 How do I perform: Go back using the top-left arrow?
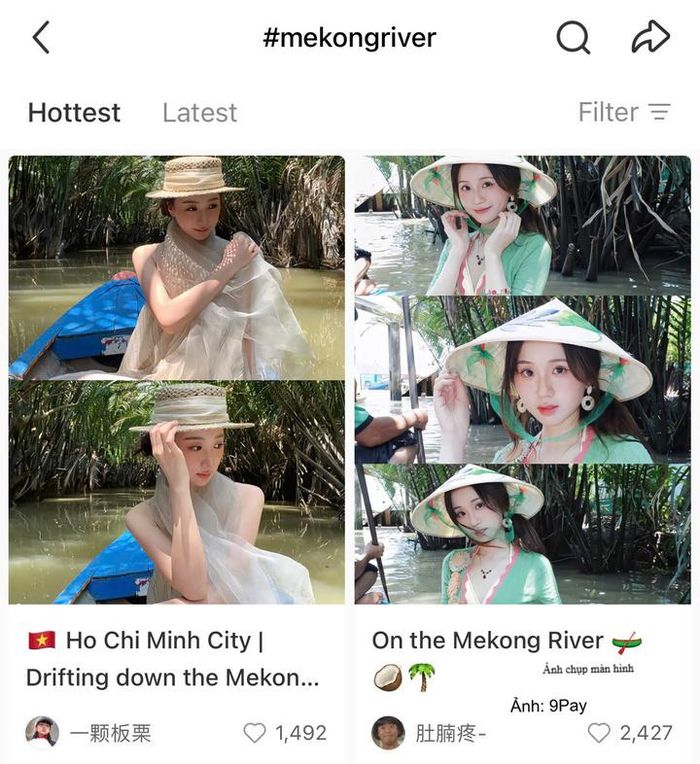click(41, 37)
